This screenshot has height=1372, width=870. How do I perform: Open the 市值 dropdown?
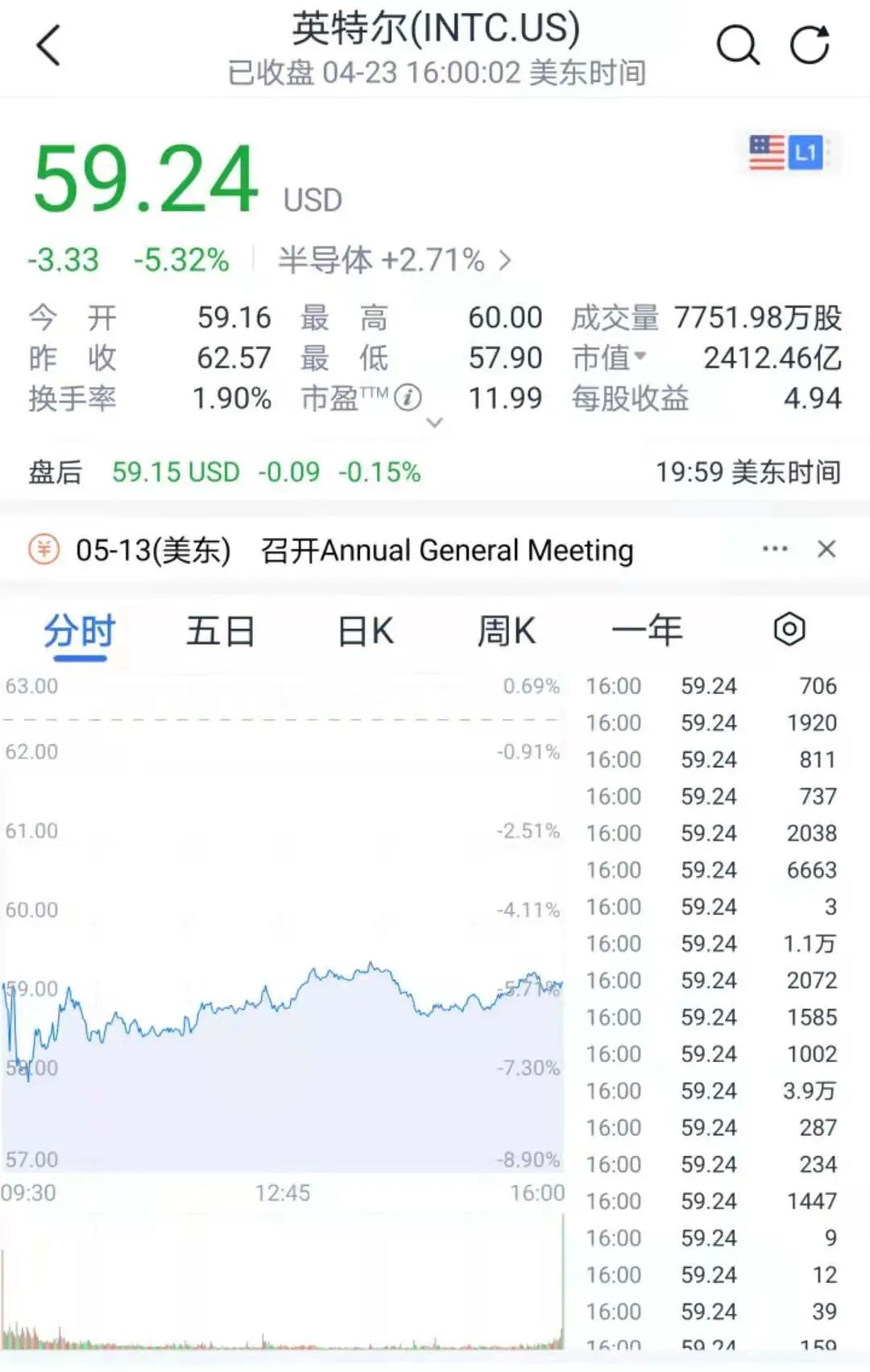[610, 357]
